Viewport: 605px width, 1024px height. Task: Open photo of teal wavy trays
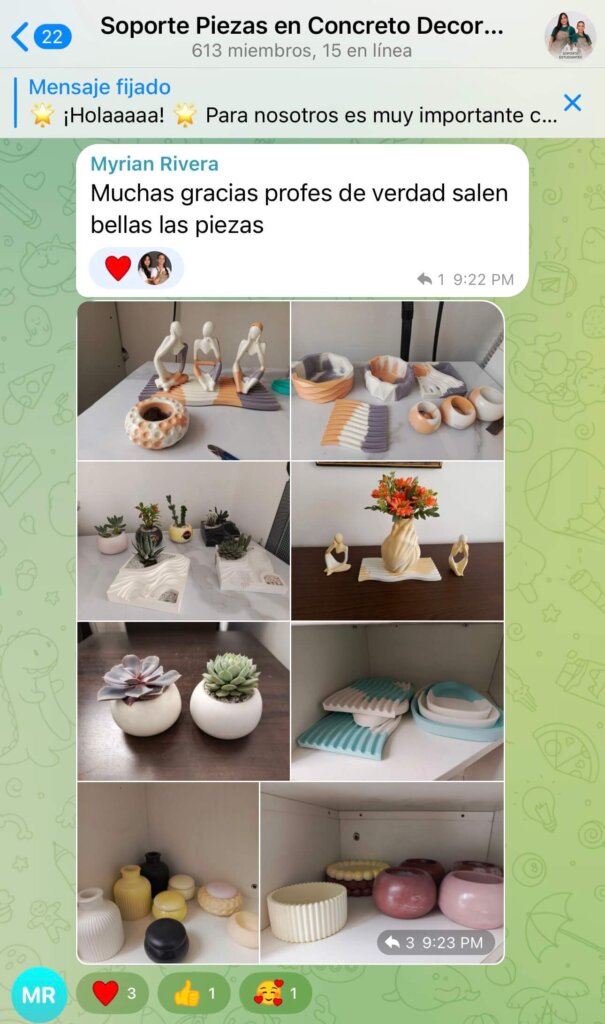(397, 701)
